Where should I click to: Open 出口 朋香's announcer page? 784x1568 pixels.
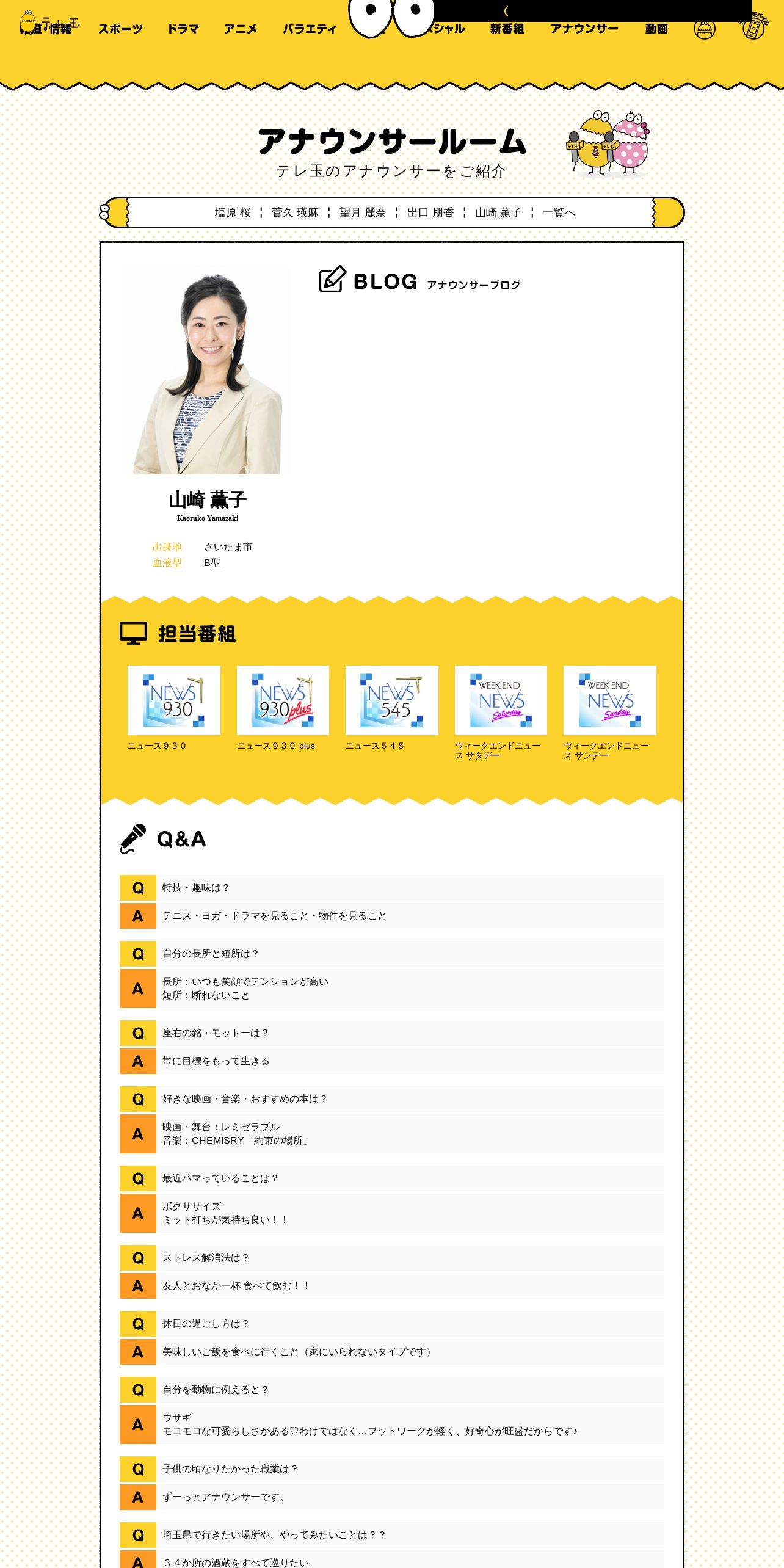(x=430, y=212)
